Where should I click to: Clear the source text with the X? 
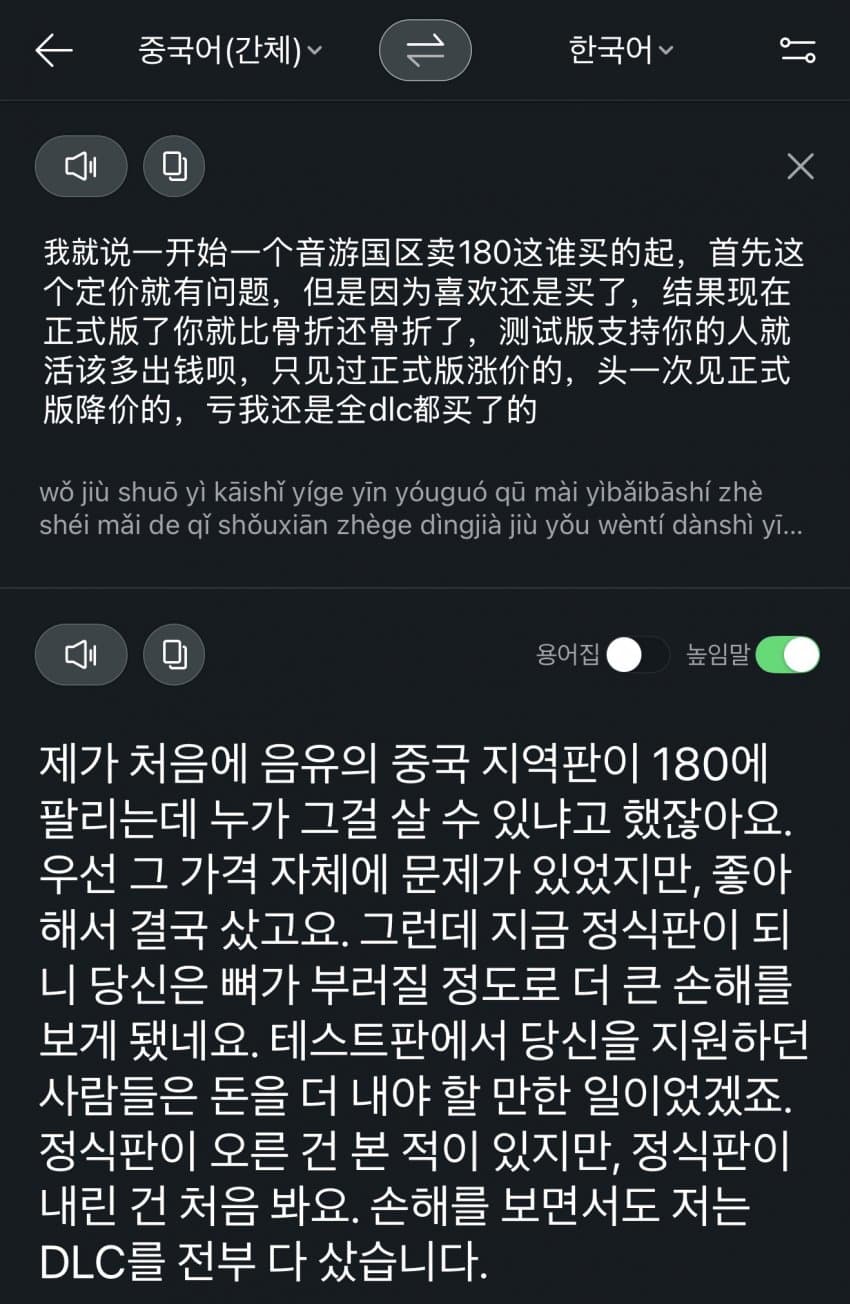click(800, 167)
